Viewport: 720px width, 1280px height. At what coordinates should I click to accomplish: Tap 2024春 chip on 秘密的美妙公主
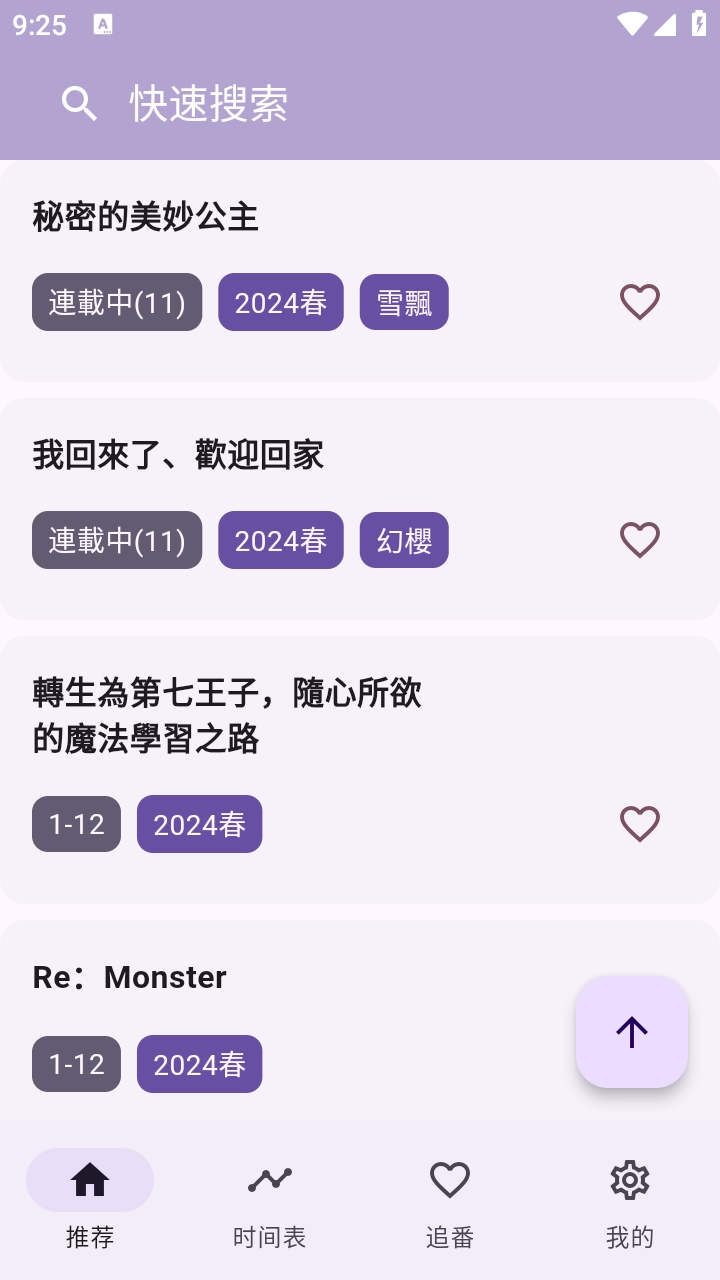281,302
